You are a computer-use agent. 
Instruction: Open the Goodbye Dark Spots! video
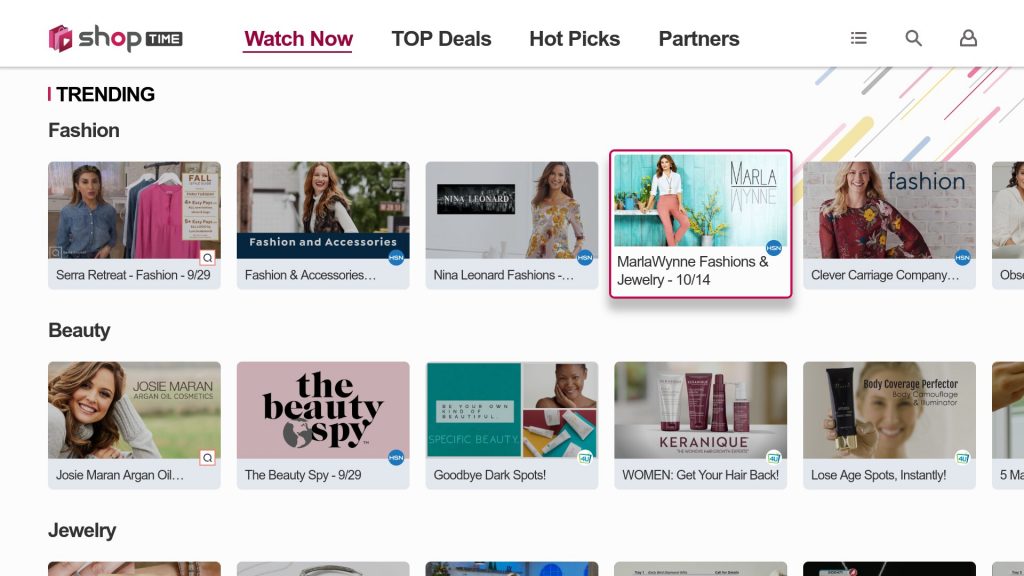tap(512, 425)
